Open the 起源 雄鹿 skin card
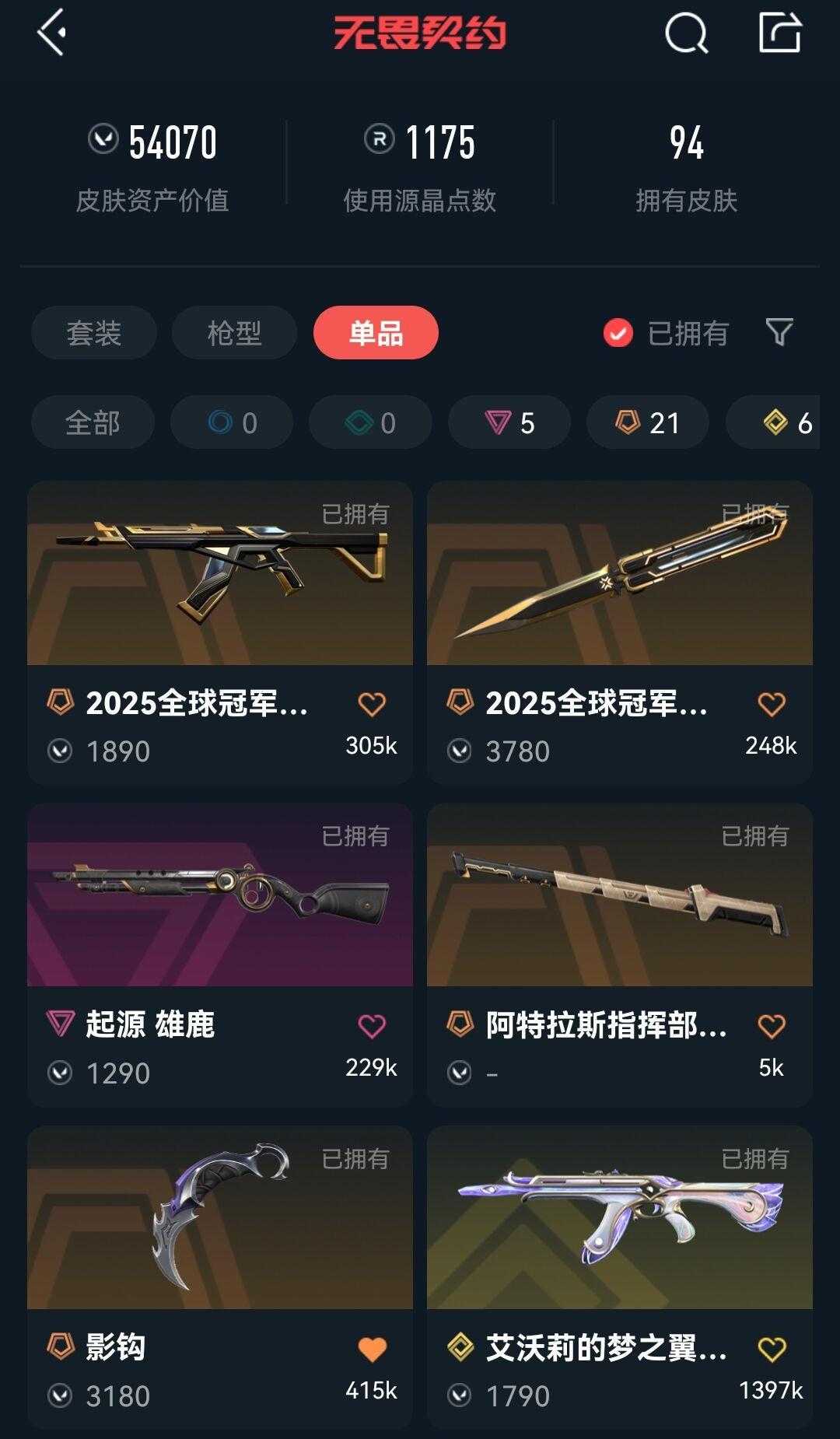 coord(220,896)
